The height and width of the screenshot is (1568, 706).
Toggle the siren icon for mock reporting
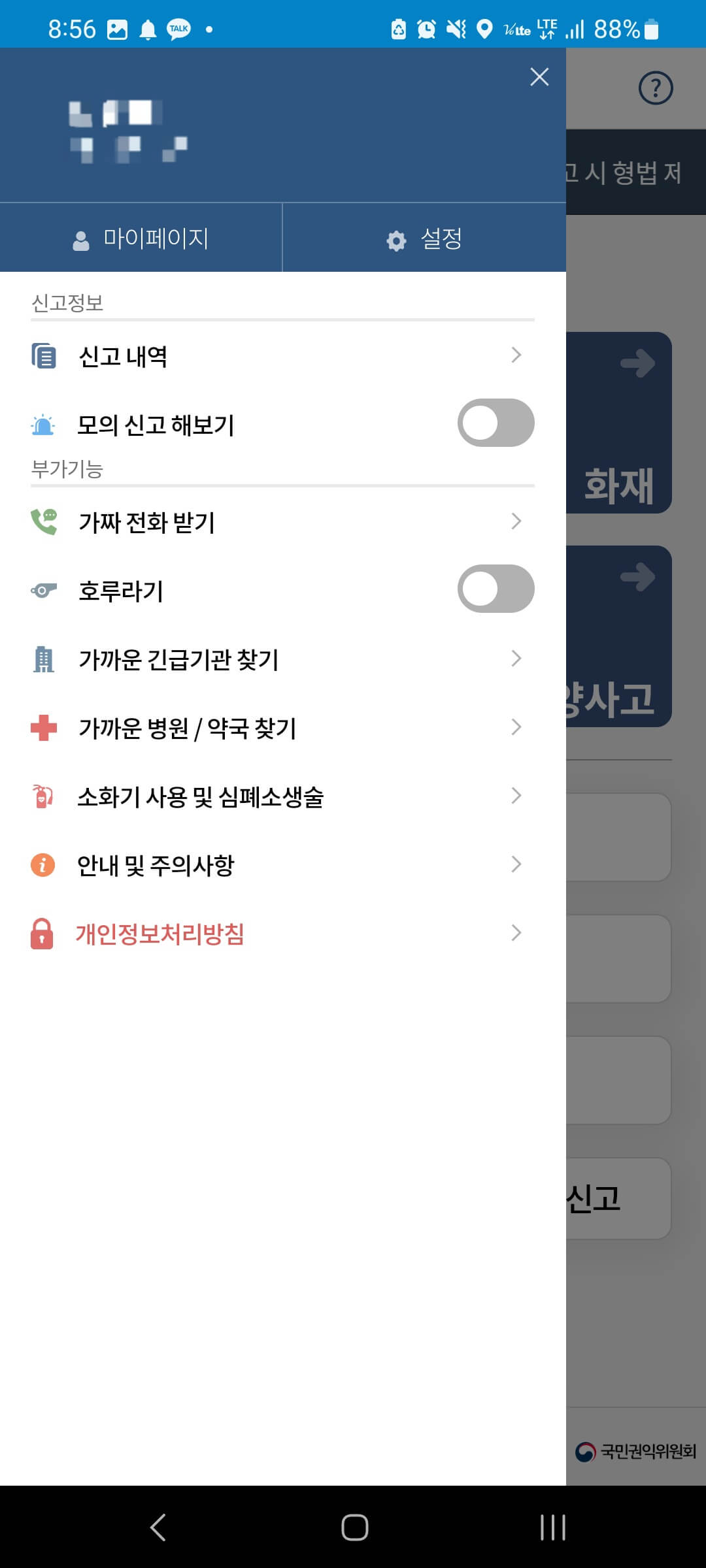42,423
